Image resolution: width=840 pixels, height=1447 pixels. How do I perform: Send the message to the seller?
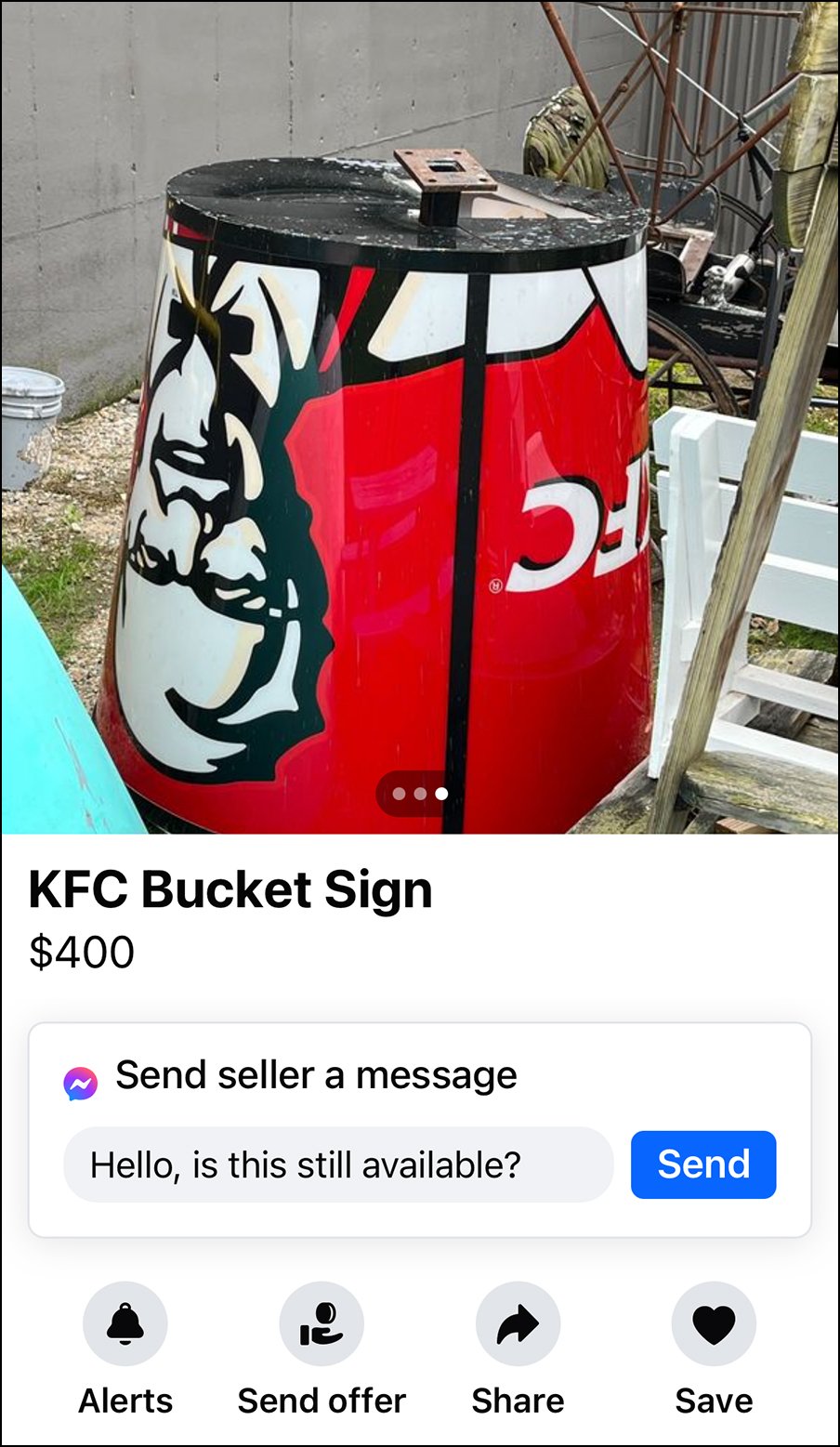703,1164
